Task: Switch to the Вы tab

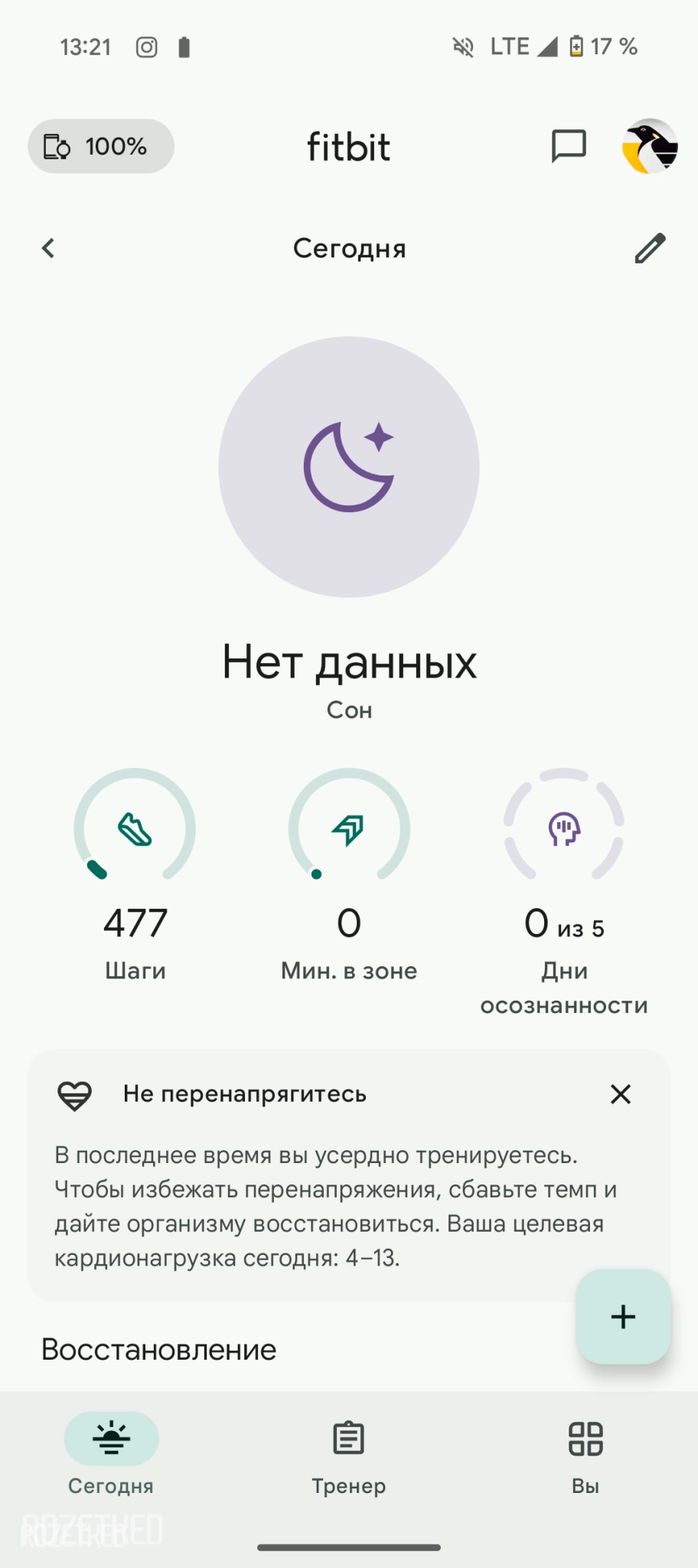Action: tap(585, 1453)
